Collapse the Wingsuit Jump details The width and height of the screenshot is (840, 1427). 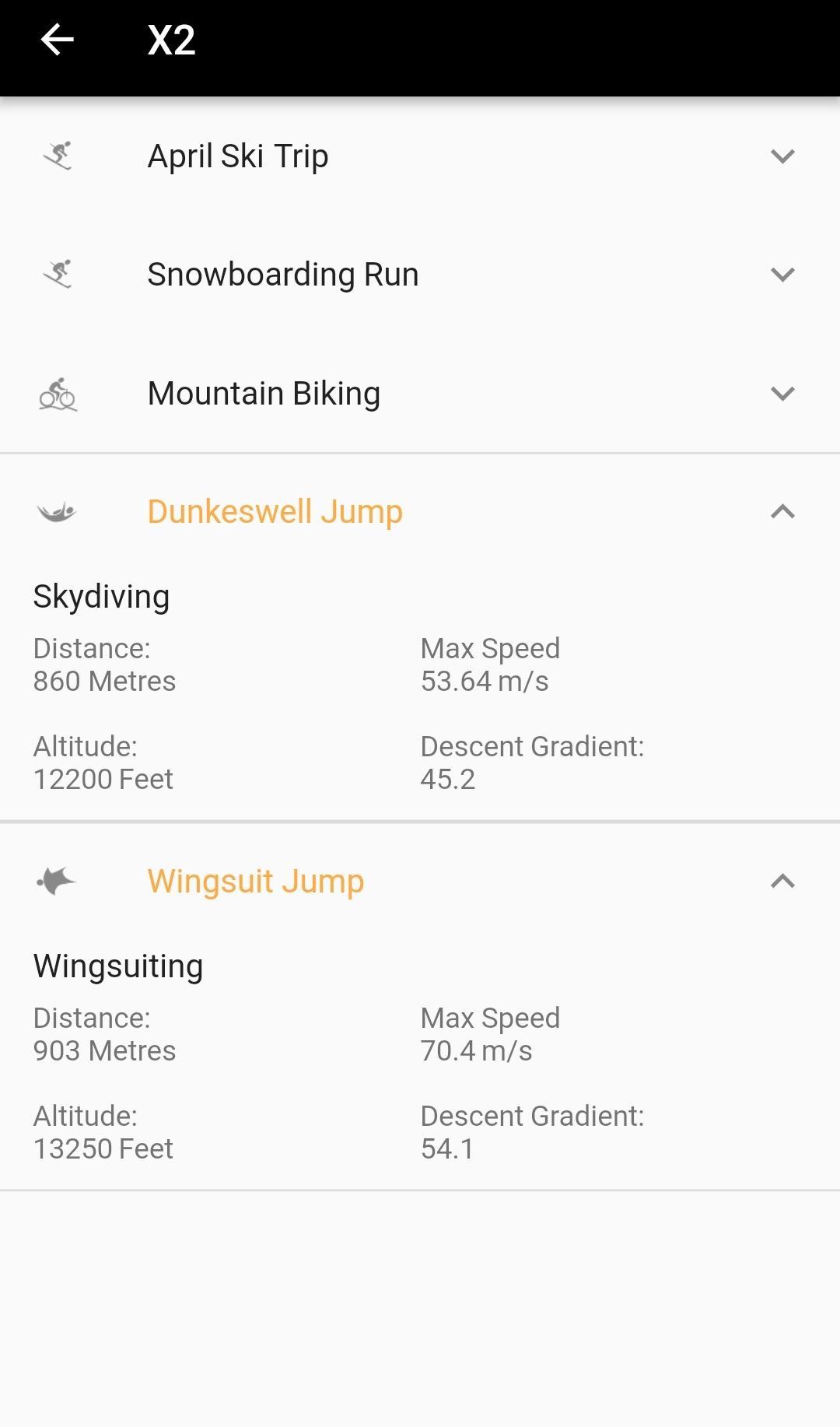click(x=782, y=881)
